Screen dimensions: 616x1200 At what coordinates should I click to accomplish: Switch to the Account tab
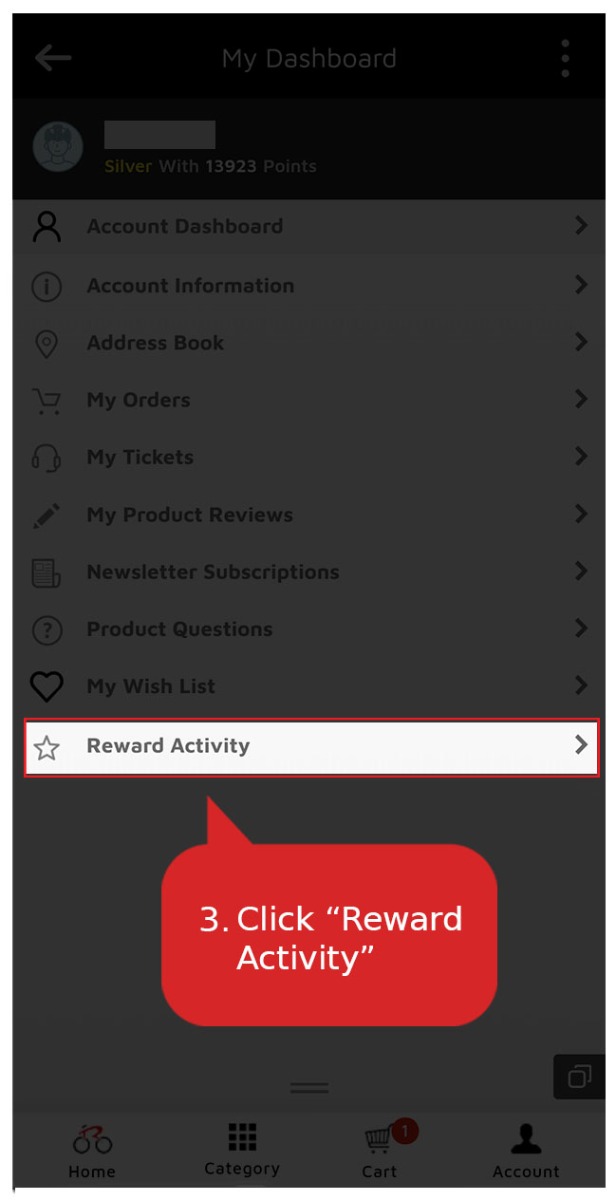pyautogui.click(x=526, y=1150)
